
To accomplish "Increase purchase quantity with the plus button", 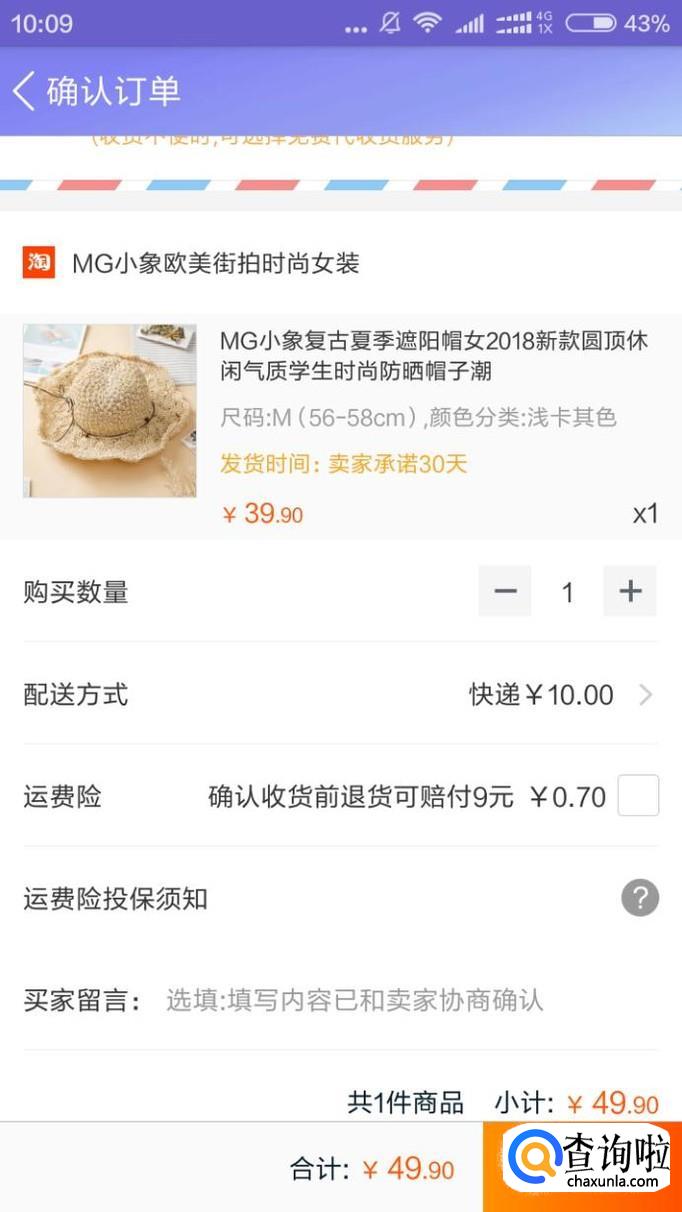I will [630, 591].
